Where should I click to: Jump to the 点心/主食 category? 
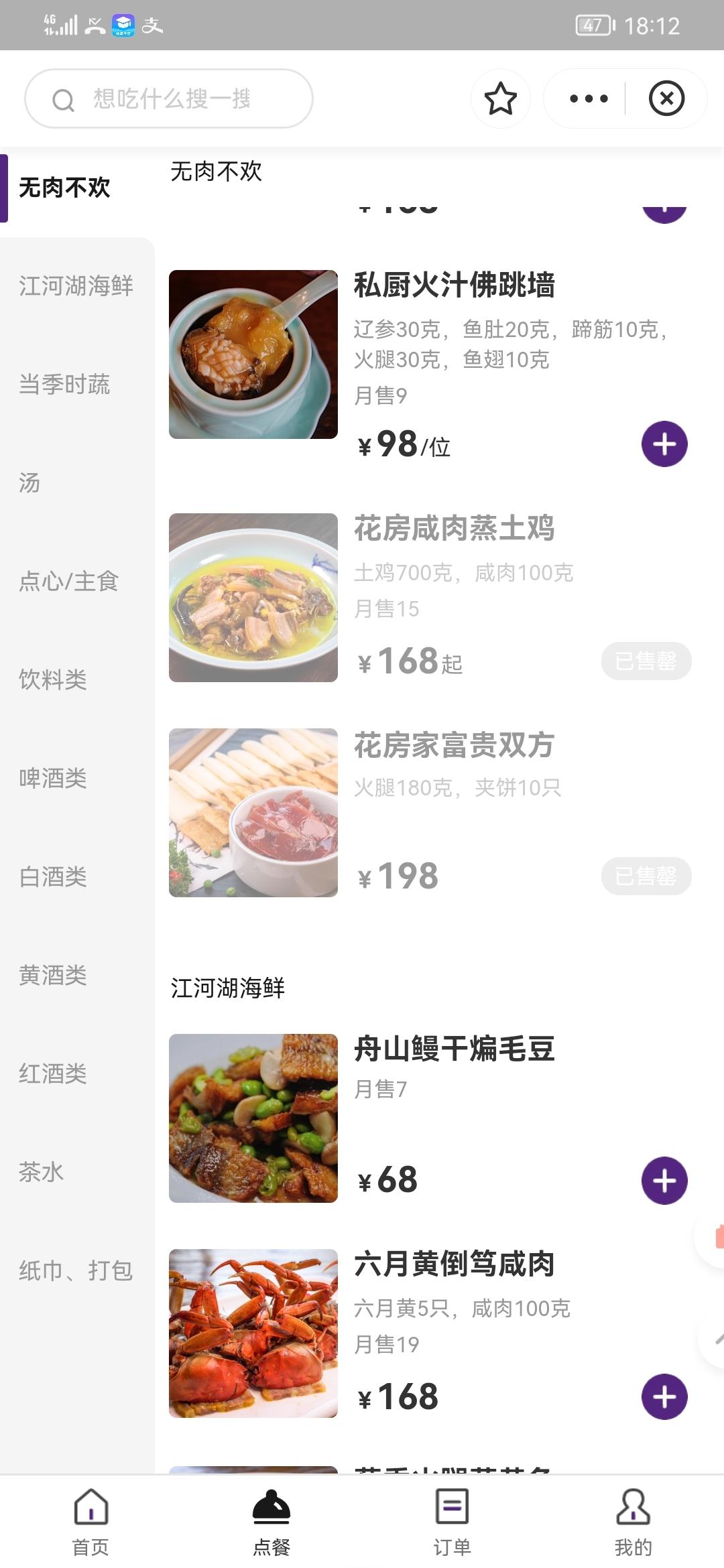[x=68, y=581]
